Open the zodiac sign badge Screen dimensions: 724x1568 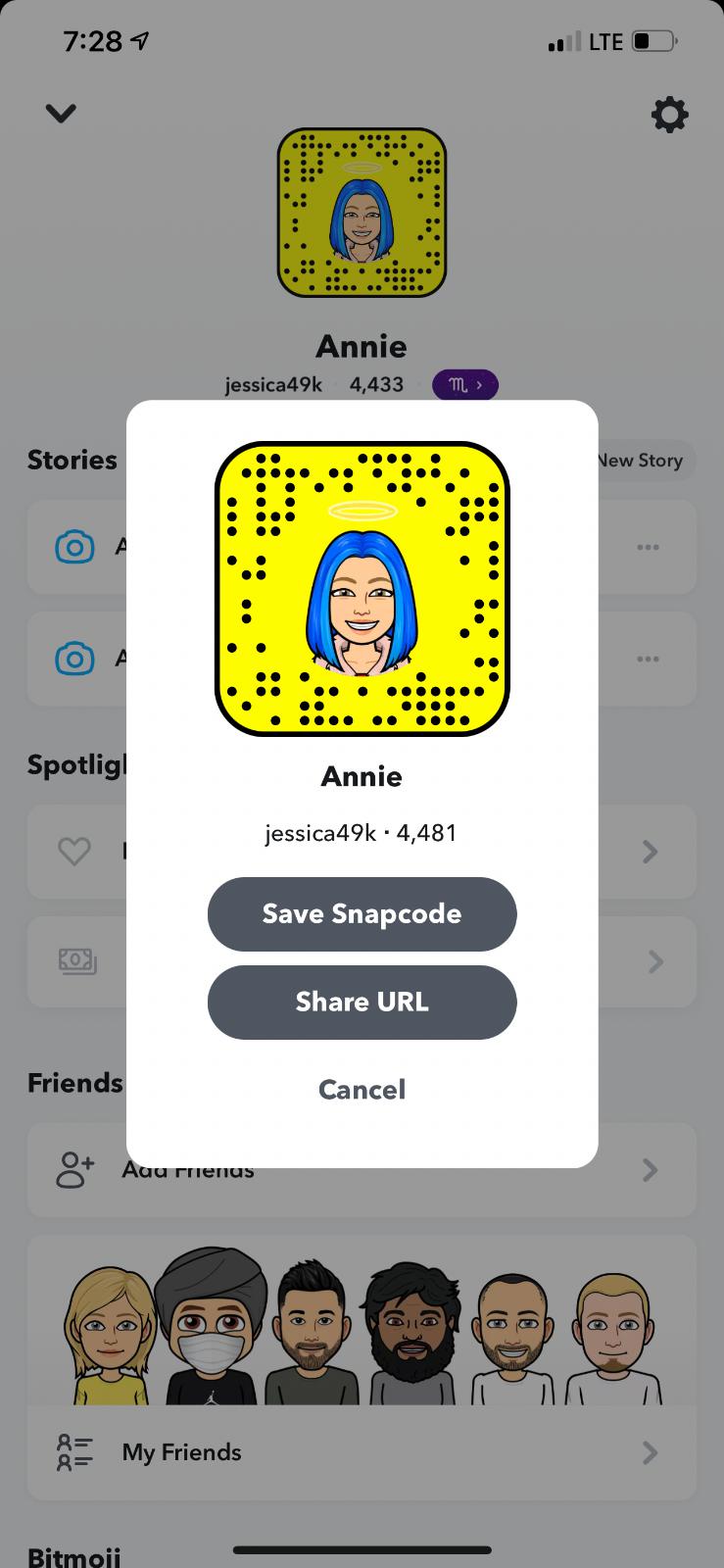tap(465, 385)
